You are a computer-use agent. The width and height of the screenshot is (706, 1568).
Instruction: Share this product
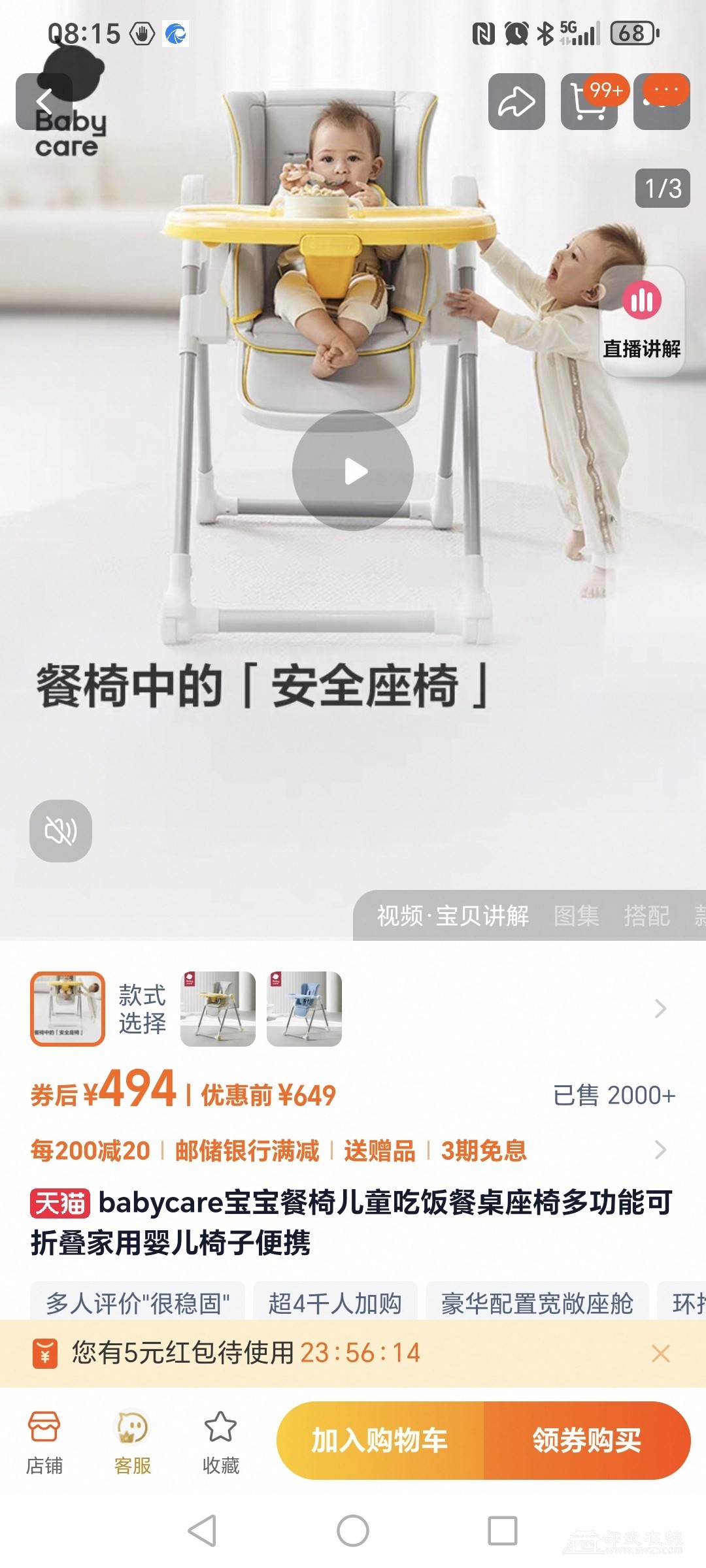click(516, 102)
